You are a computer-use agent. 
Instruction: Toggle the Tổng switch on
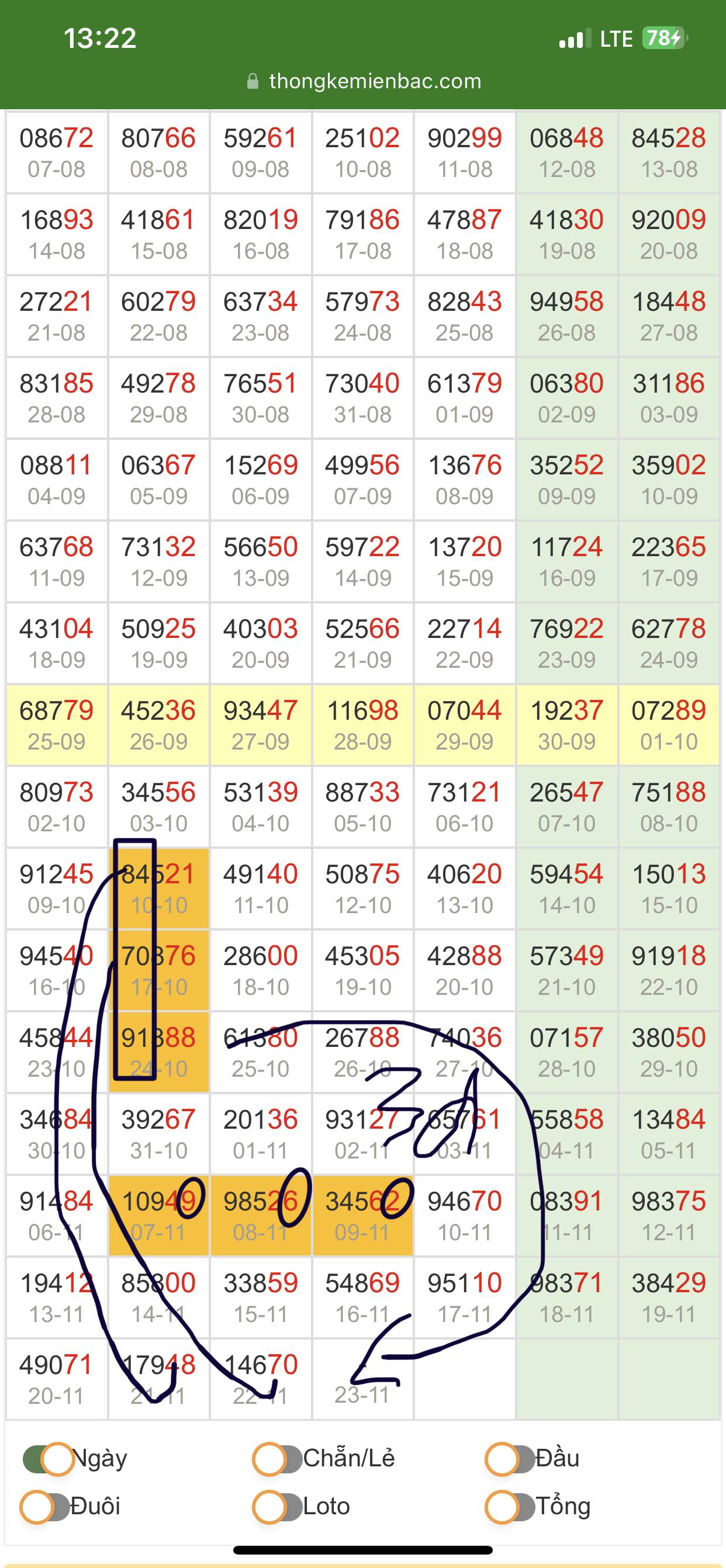[x=510, y=1507]
